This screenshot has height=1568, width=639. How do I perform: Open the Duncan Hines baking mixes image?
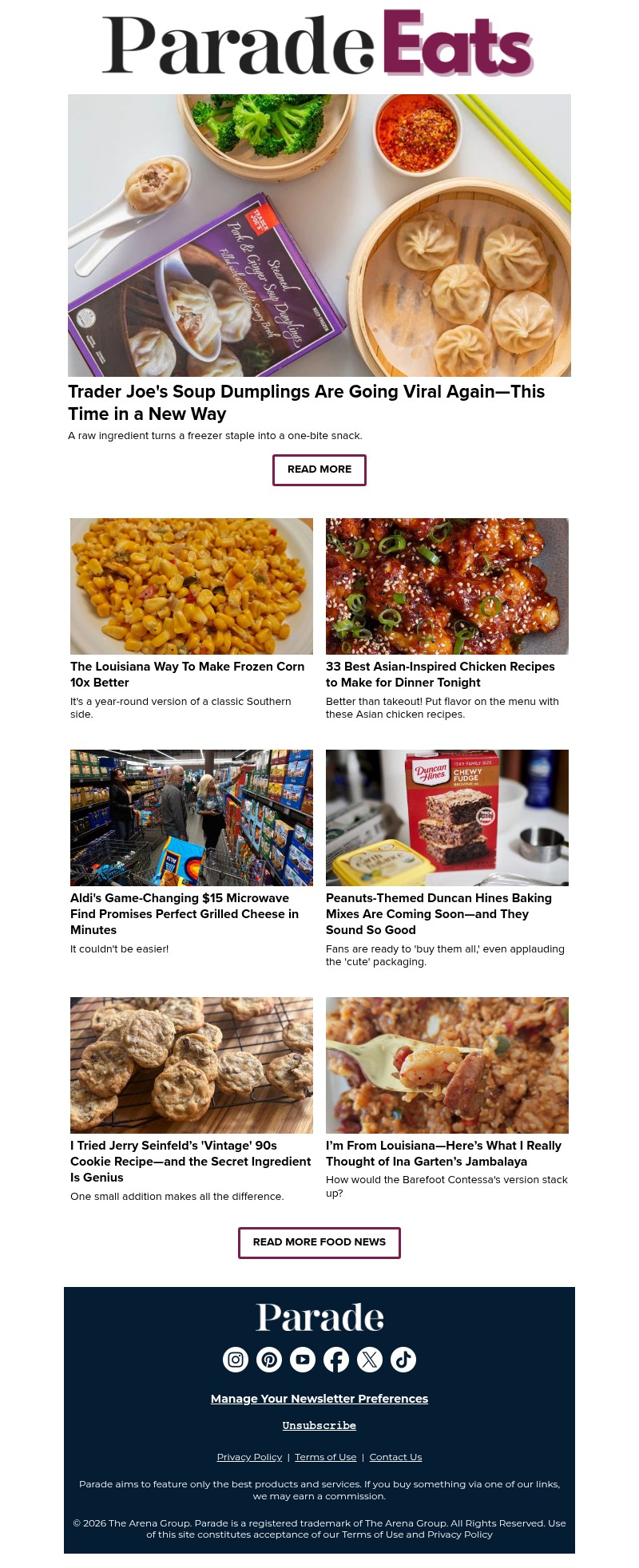[447, 817]
